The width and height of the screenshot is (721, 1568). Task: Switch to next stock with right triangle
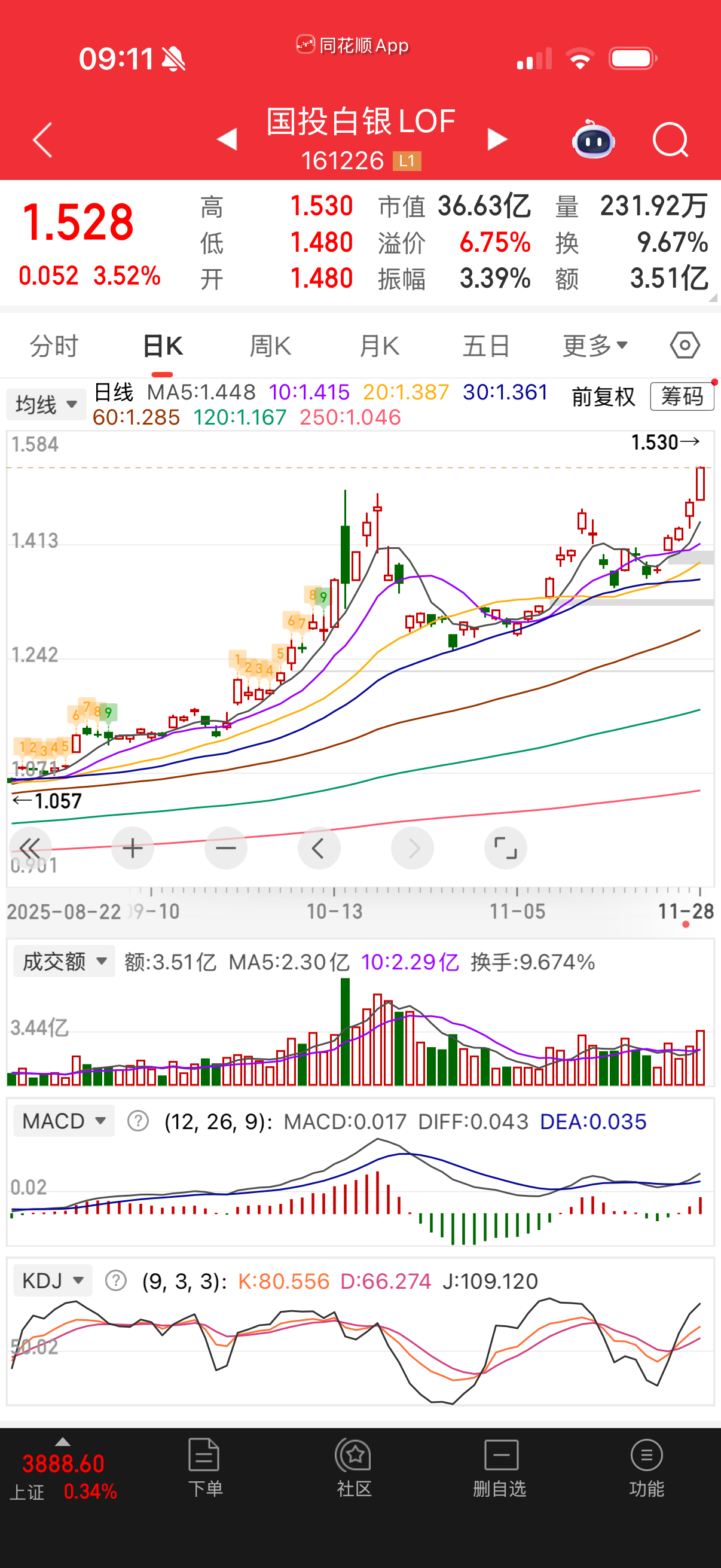pos(497,139)
